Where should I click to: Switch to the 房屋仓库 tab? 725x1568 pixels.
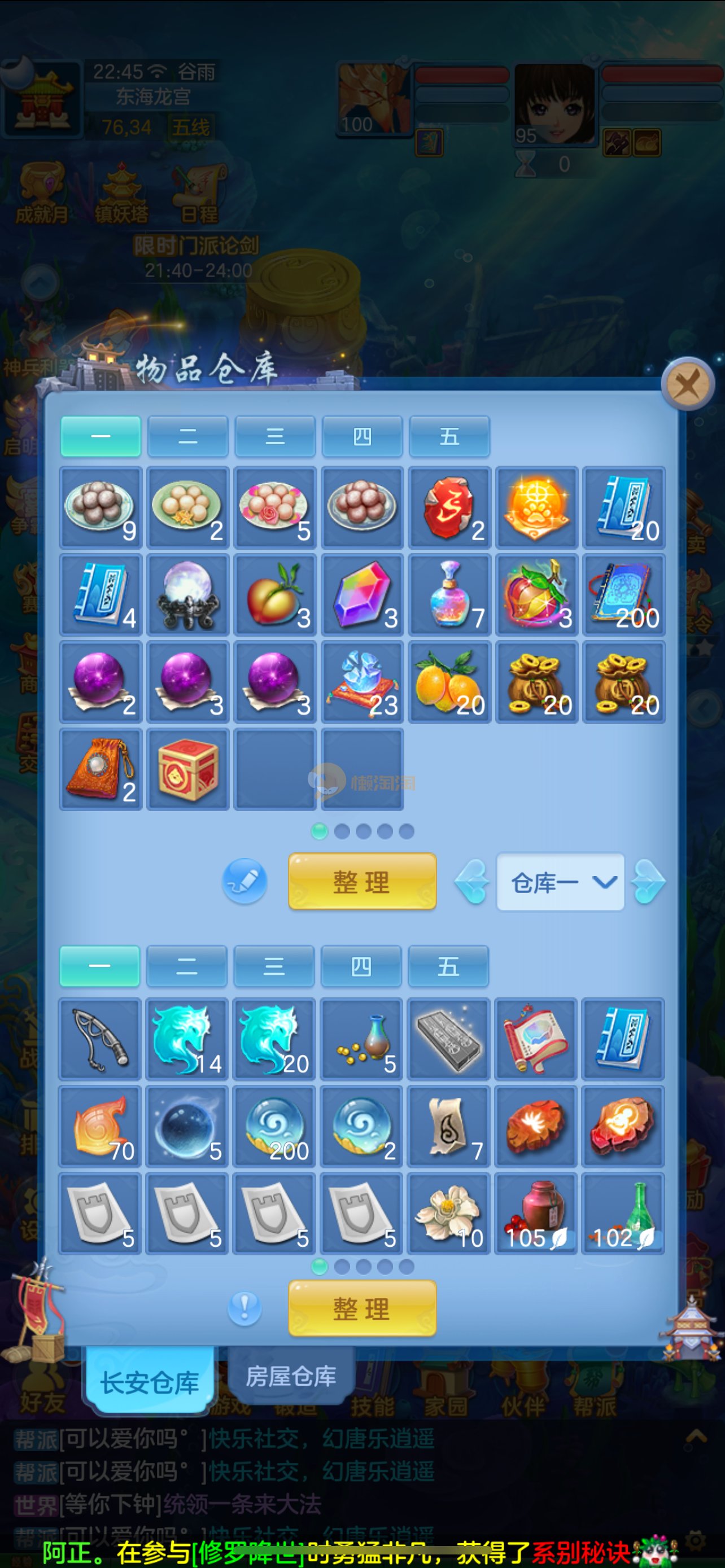click(291, 1376)
